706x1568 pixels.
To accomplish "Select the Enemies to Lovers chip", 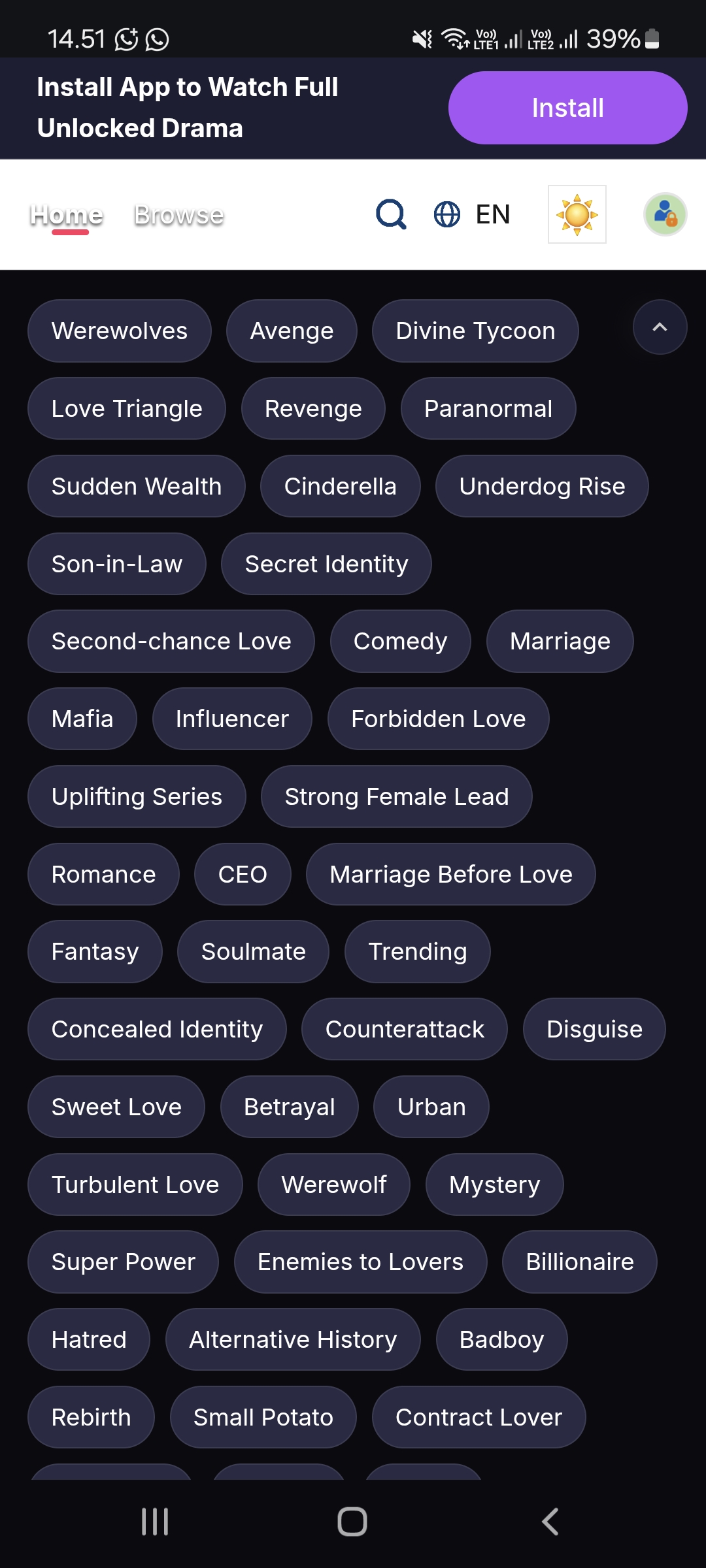I will click(x=360, y=1262).
